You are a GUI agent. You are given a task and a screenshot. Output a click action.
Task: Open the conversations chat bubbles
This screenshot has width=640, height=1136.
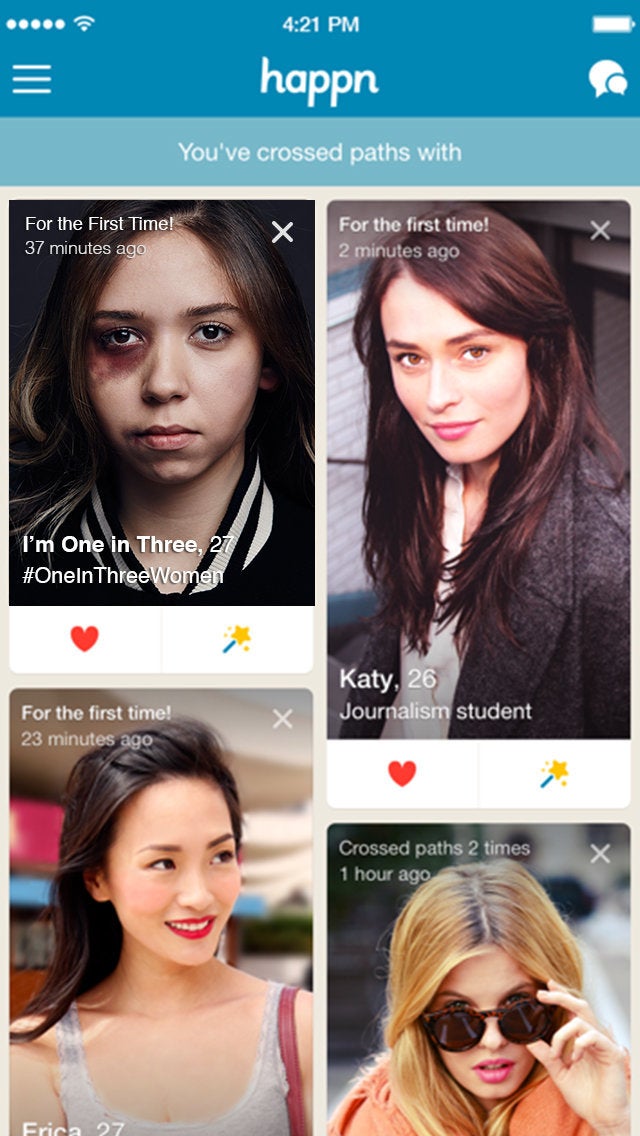tap(607, 79)
